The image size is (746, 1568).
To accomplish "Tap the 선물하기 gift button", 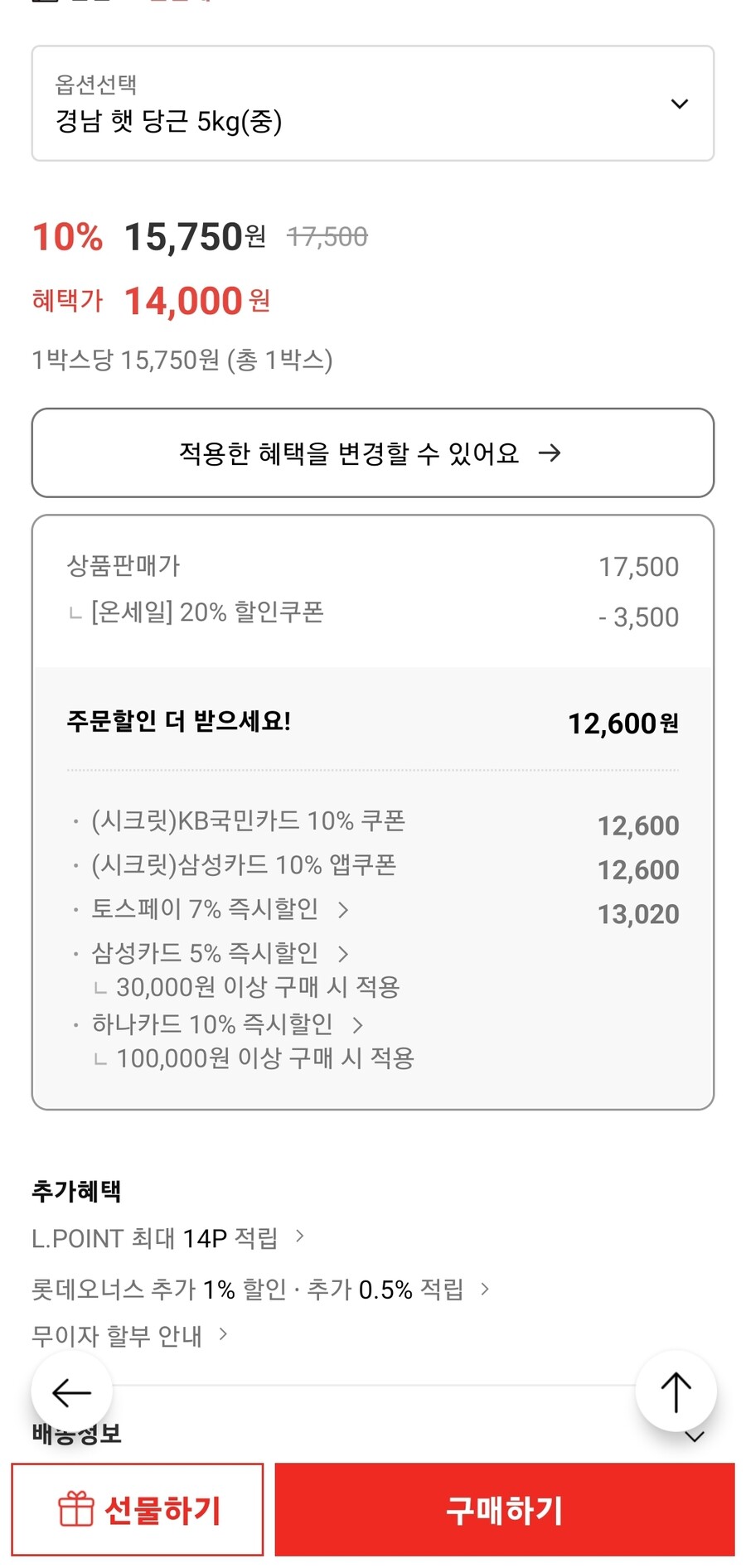I will pos(137,1510).
